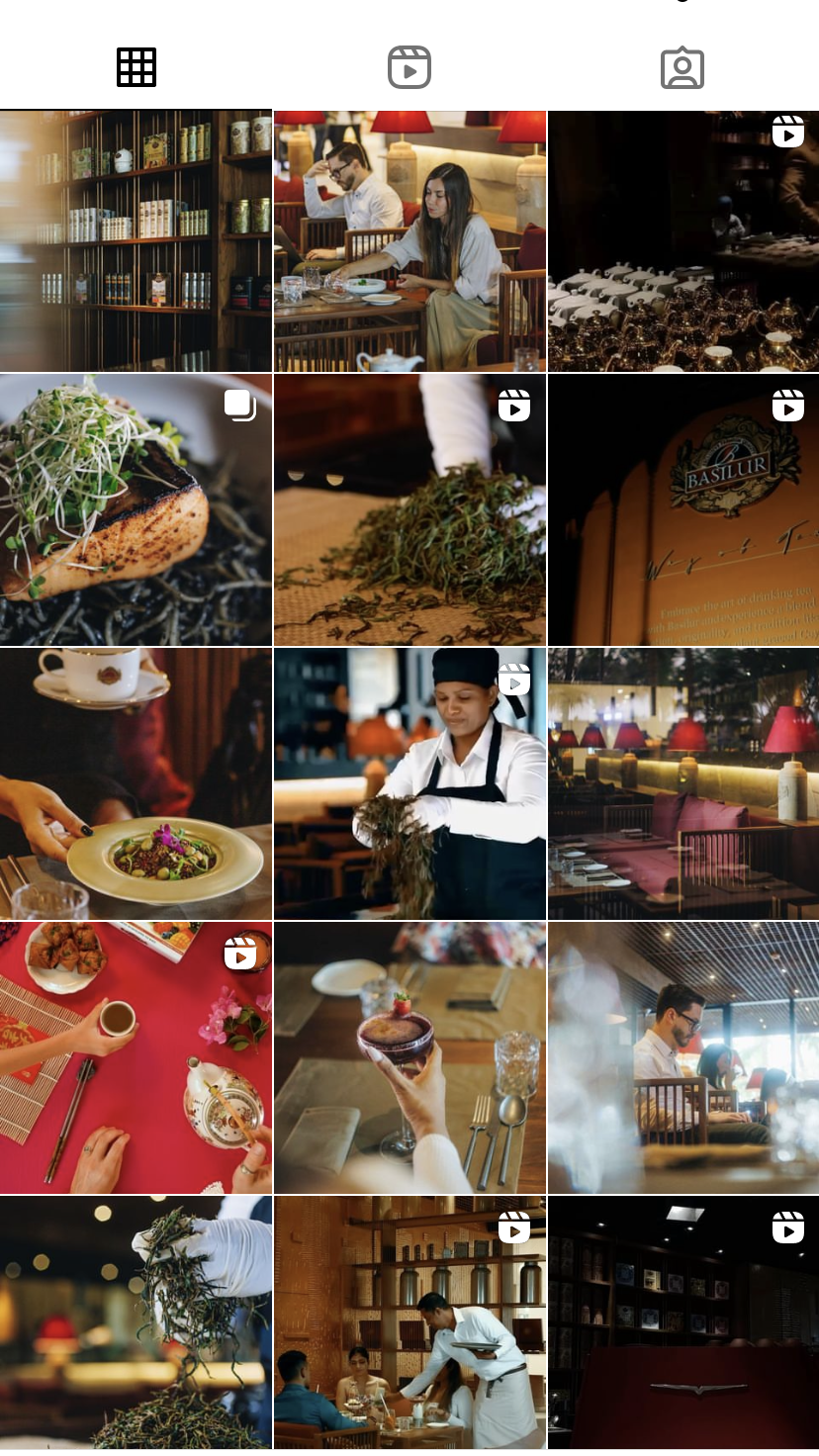Open the tea shelves photo post

click(136, 241)
